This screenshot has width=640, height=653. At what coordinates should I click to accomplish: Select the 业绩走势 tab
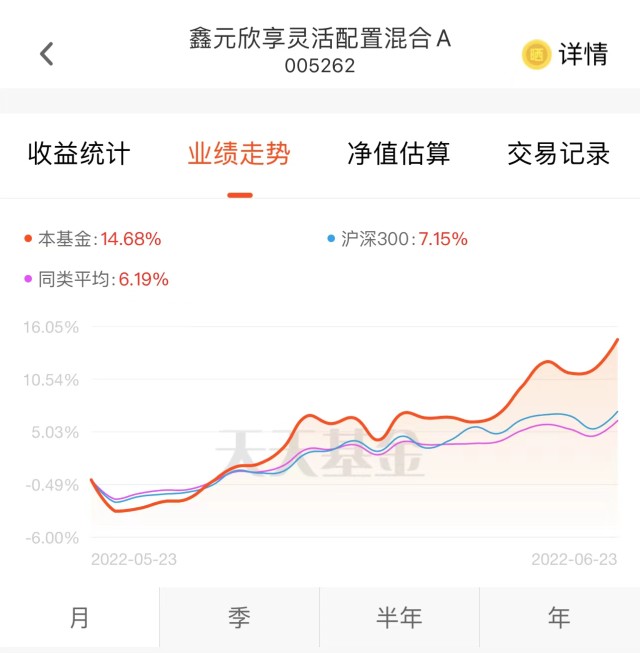pyautogui.click(x=239, y=154)
